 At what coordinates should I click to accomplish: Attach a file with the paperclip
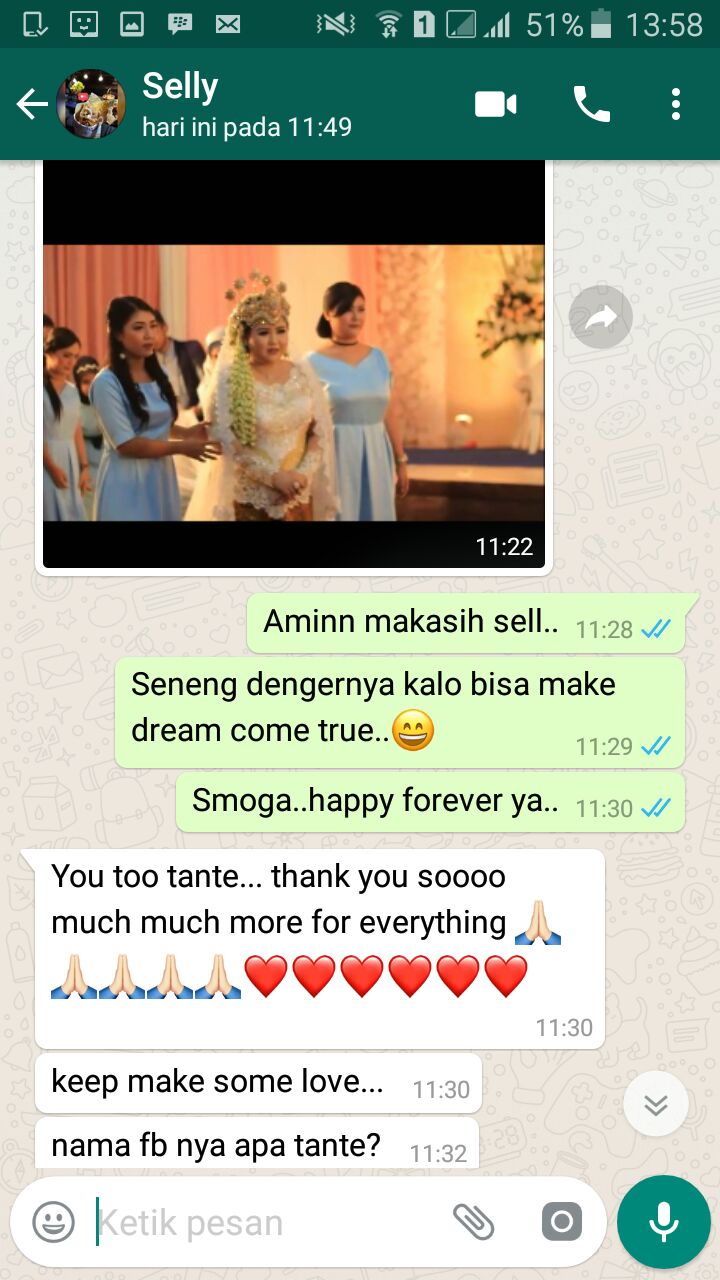[474, 1222]
